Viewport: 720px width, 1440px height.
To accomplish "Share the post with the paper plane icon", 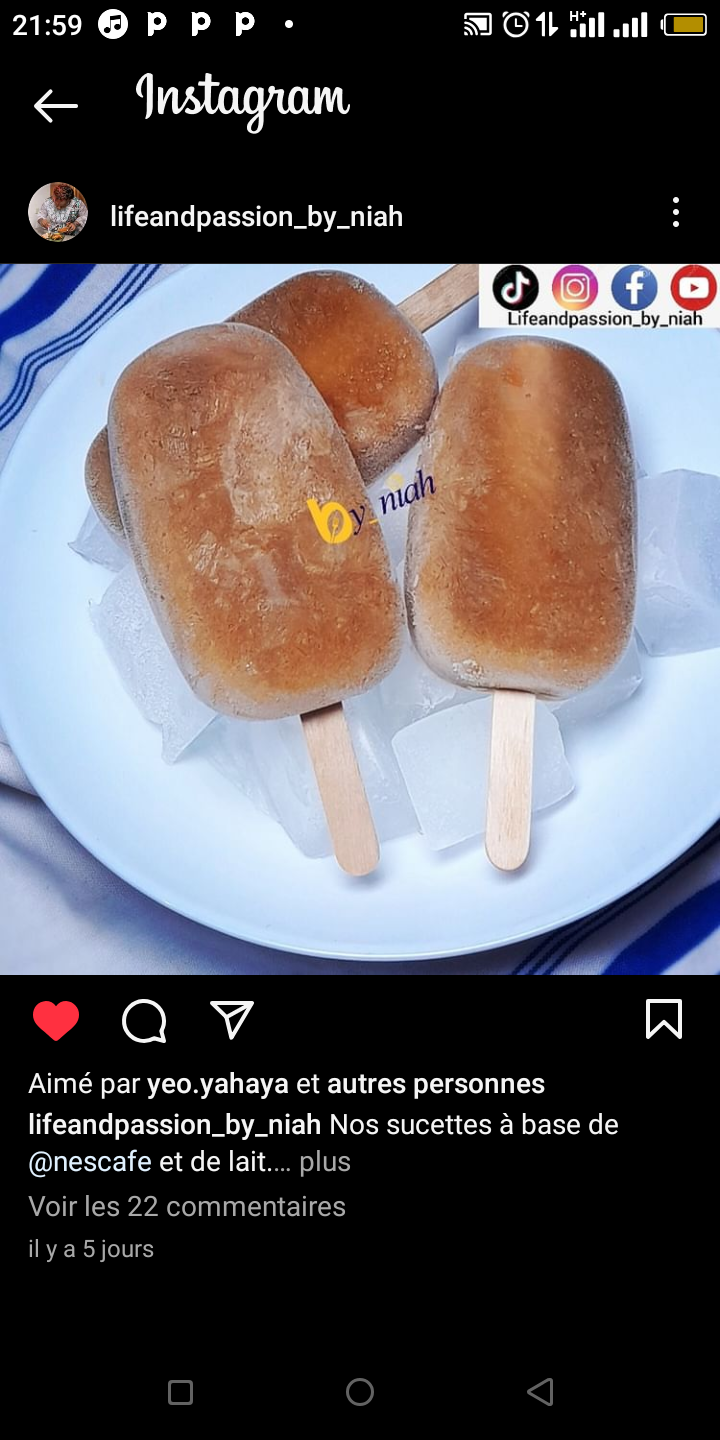I will coord(232,1020).
